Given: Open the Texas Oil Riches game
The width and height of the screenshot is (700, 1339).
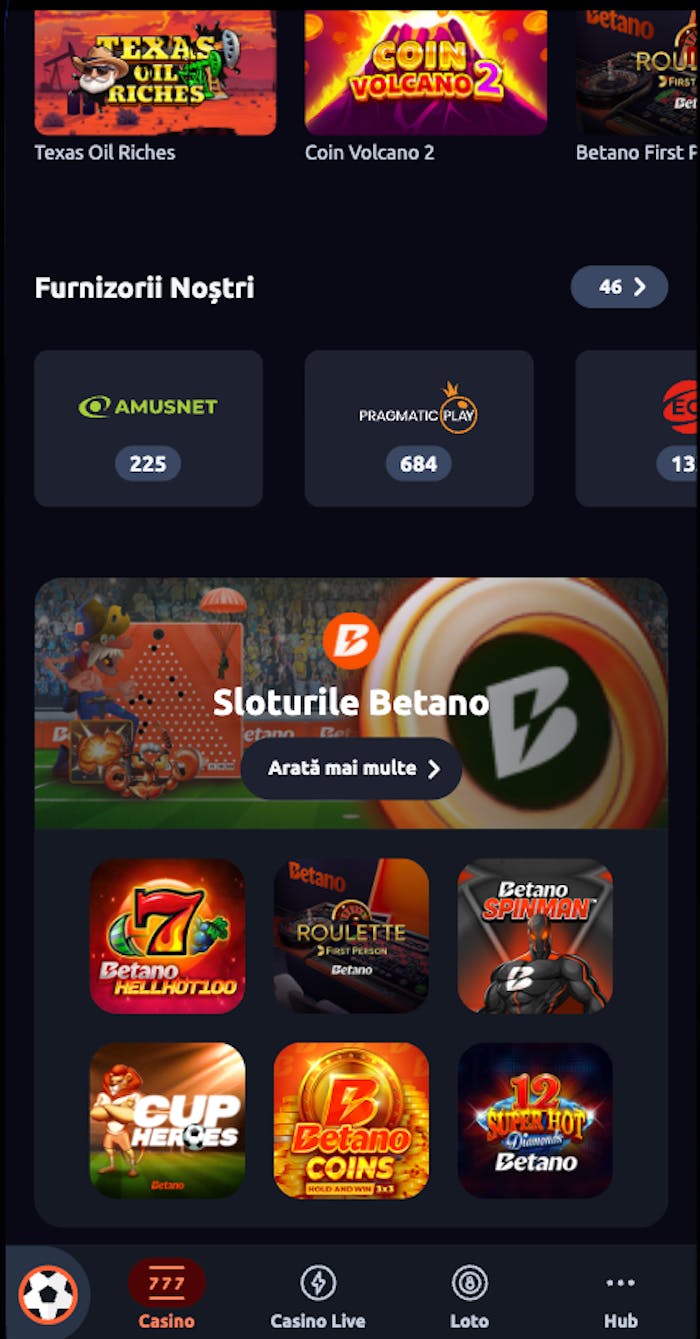Looking at the screenshot, I should (155, 74).
